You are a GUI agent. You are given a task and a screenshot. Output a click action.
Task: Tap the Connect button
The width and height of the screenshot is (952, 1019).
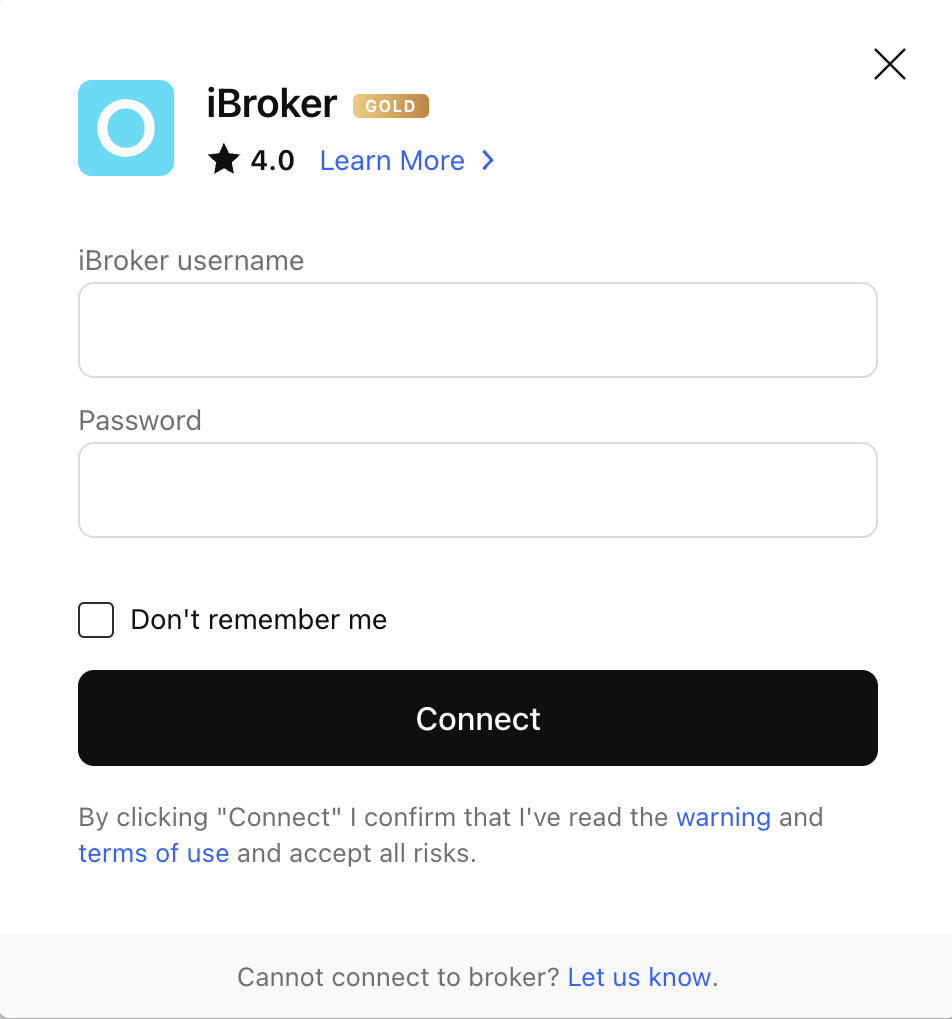[x=477, y=718]
